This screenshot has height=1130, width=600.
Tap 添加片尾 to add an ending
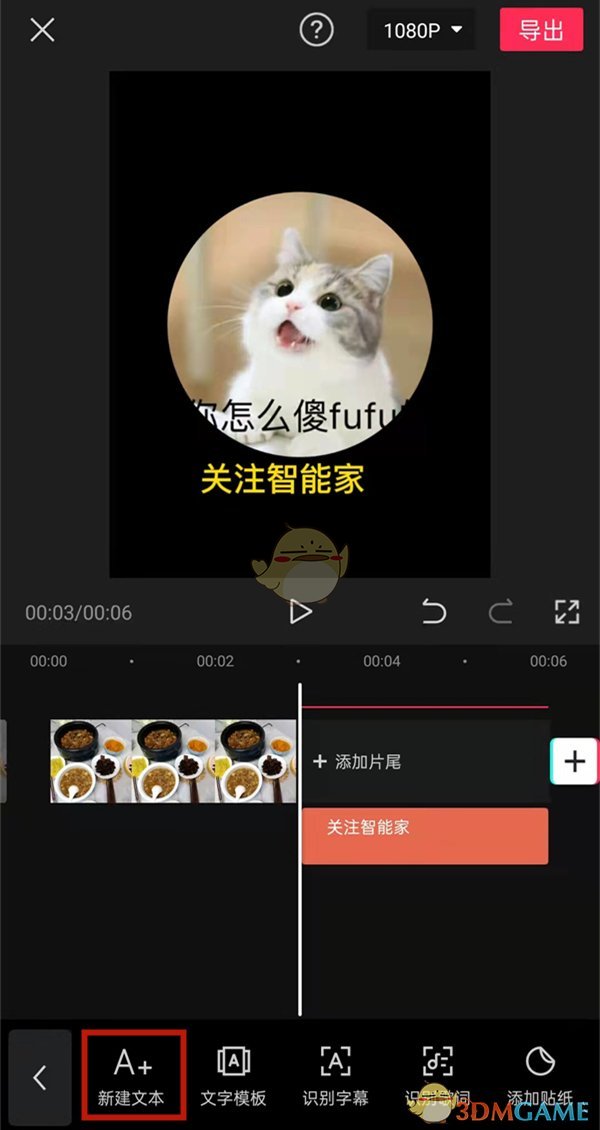pyautogui.click(x=358, y=762)
